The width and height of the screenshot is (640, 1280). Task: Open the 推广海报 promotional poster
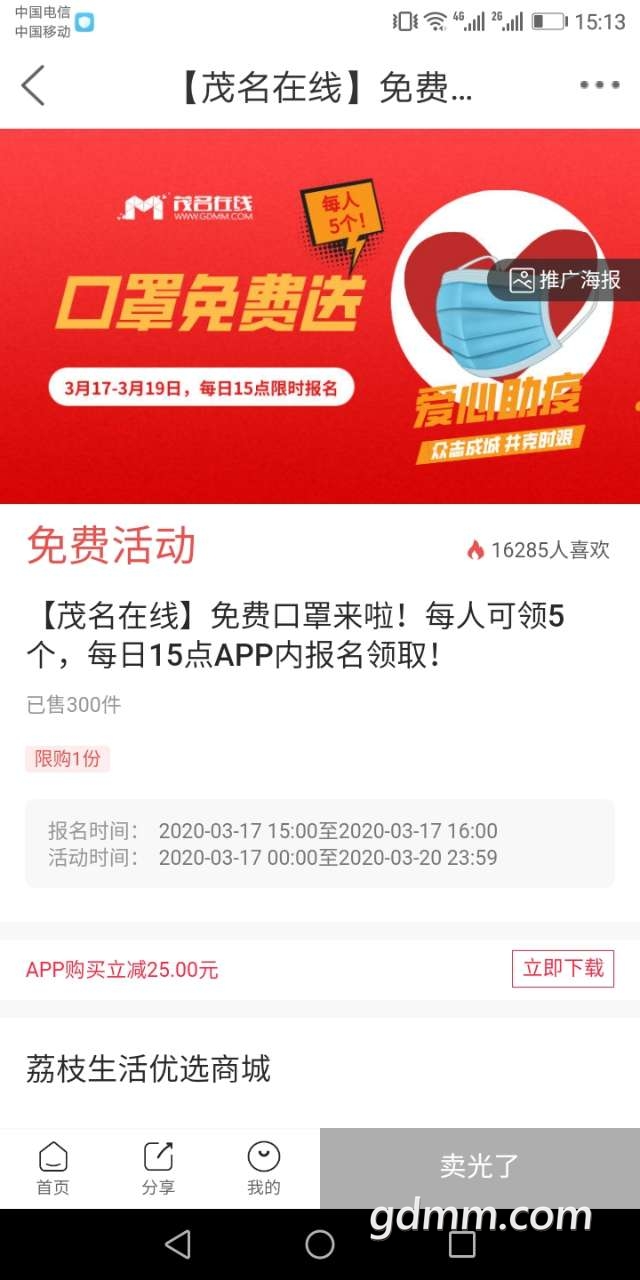(x=565, y=280)
